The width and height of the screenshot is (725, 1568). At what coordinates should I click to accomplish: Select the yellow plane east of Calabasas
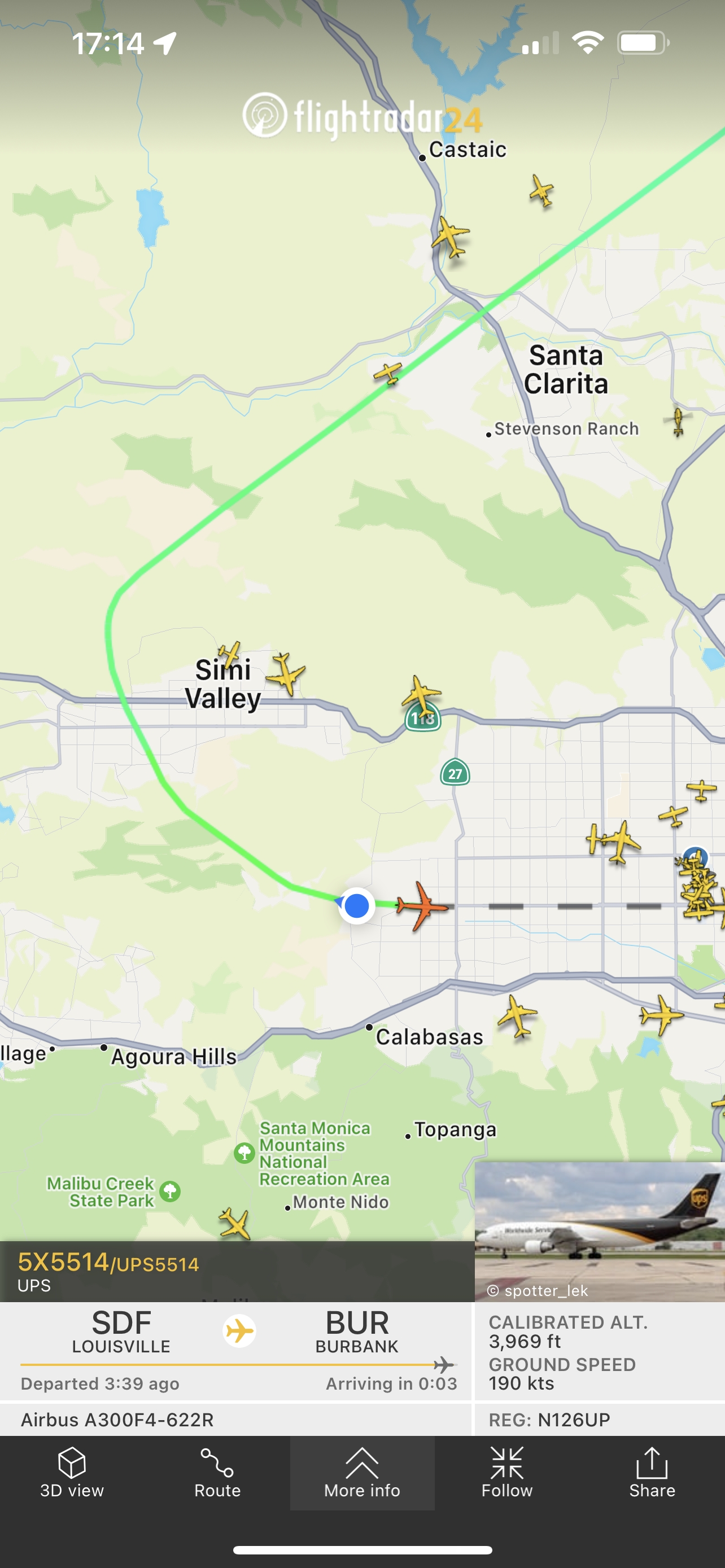(517, 1015)
